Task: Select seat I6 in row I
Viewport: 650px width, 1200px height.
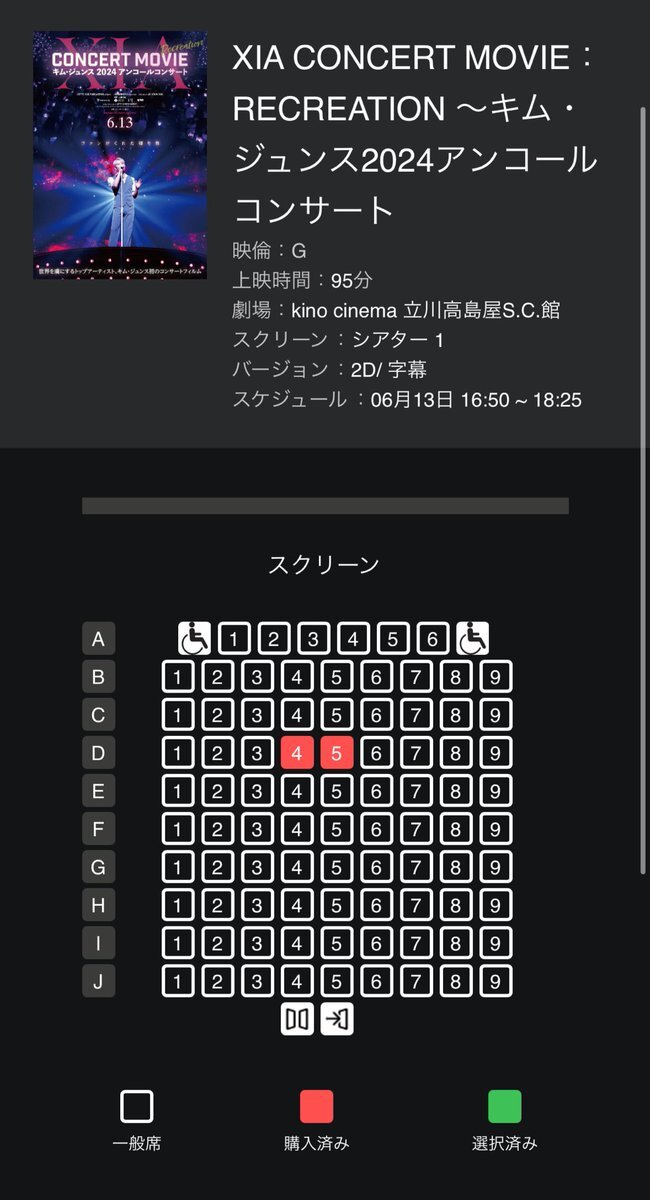Action: click(376, 943)
